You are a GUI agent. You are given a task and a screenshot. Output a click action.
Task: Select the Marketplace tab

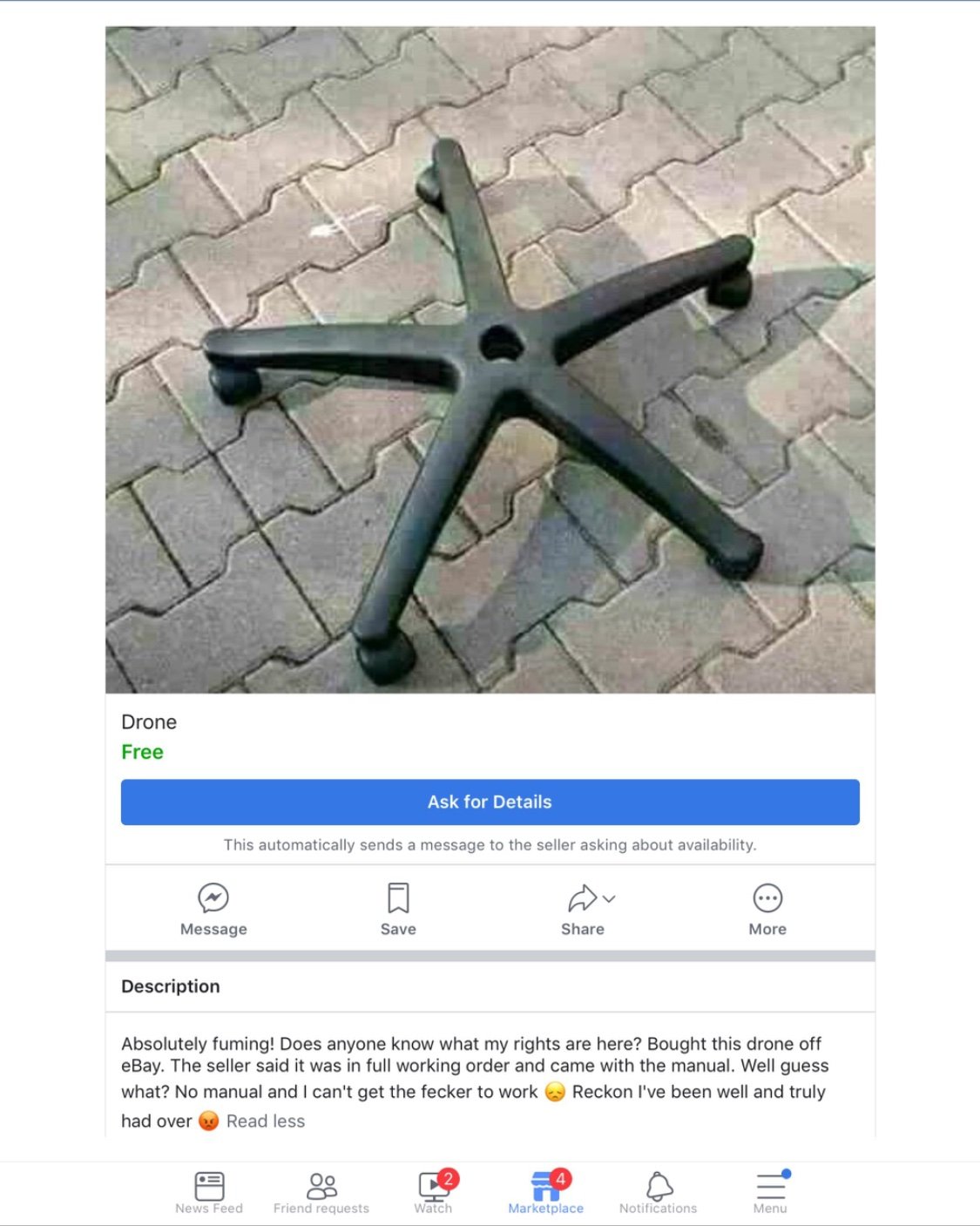click(x=546, y=1192)
